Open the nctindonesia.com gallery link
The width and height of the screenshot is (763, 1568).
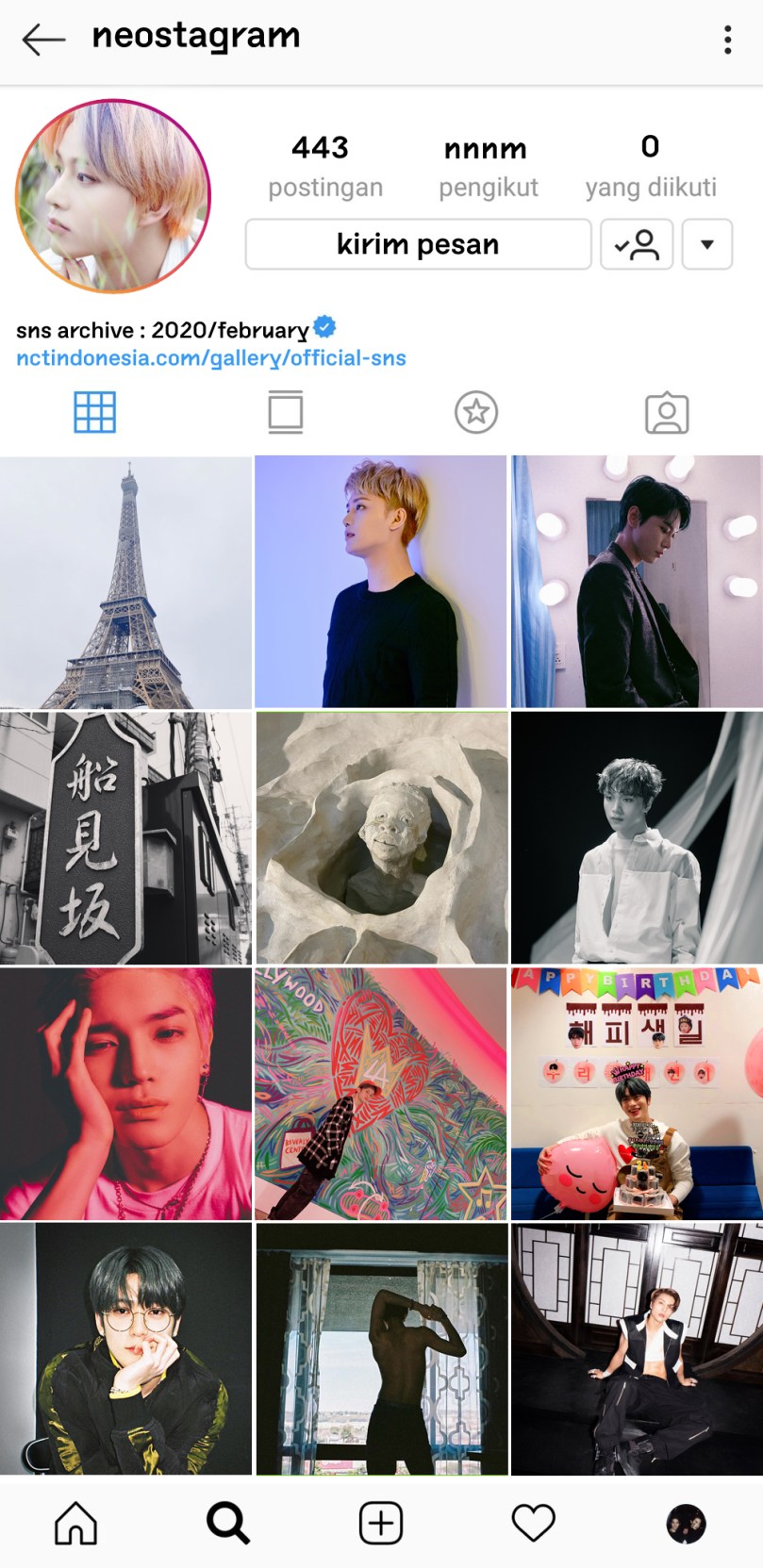point(211,358)
